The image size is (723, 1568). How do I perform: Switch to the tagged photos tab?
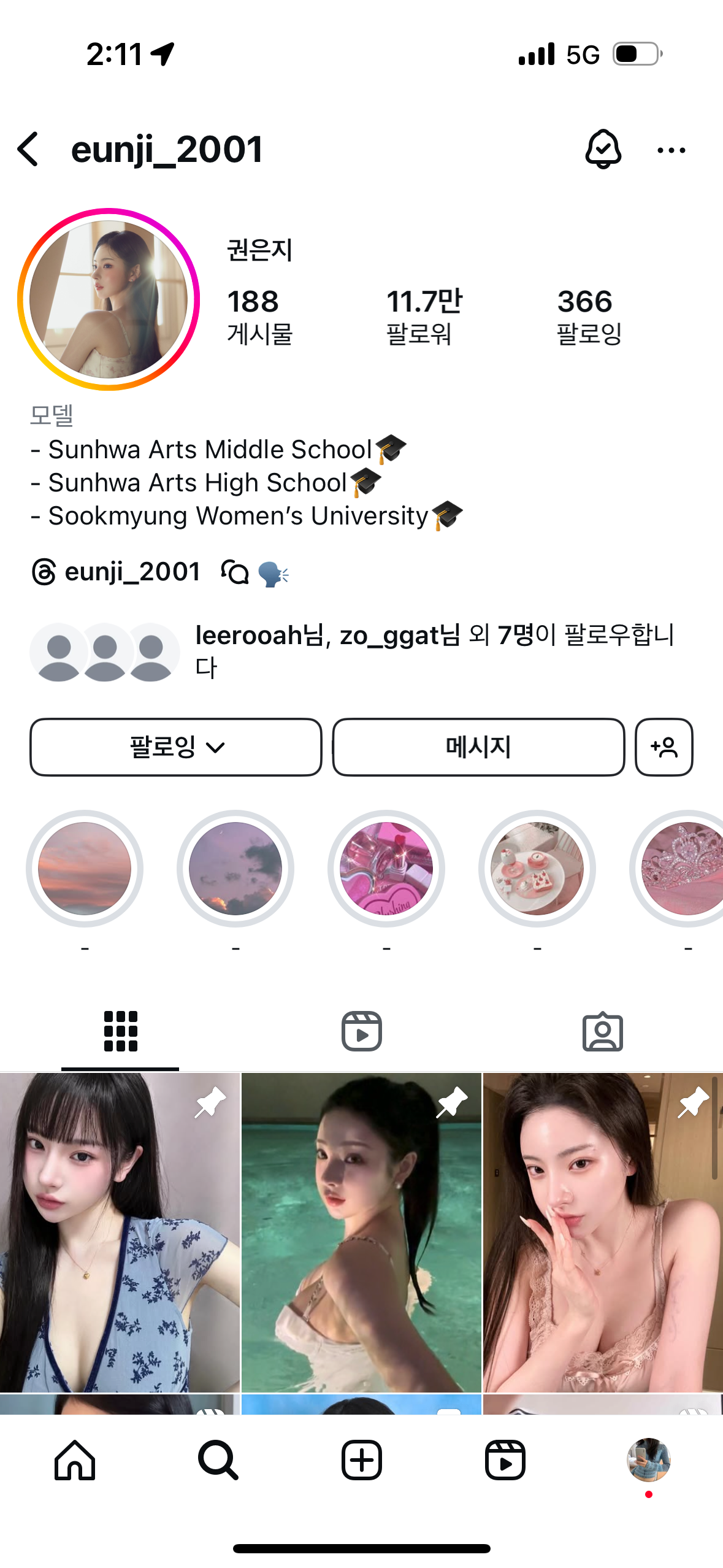tap(602, 1031)
